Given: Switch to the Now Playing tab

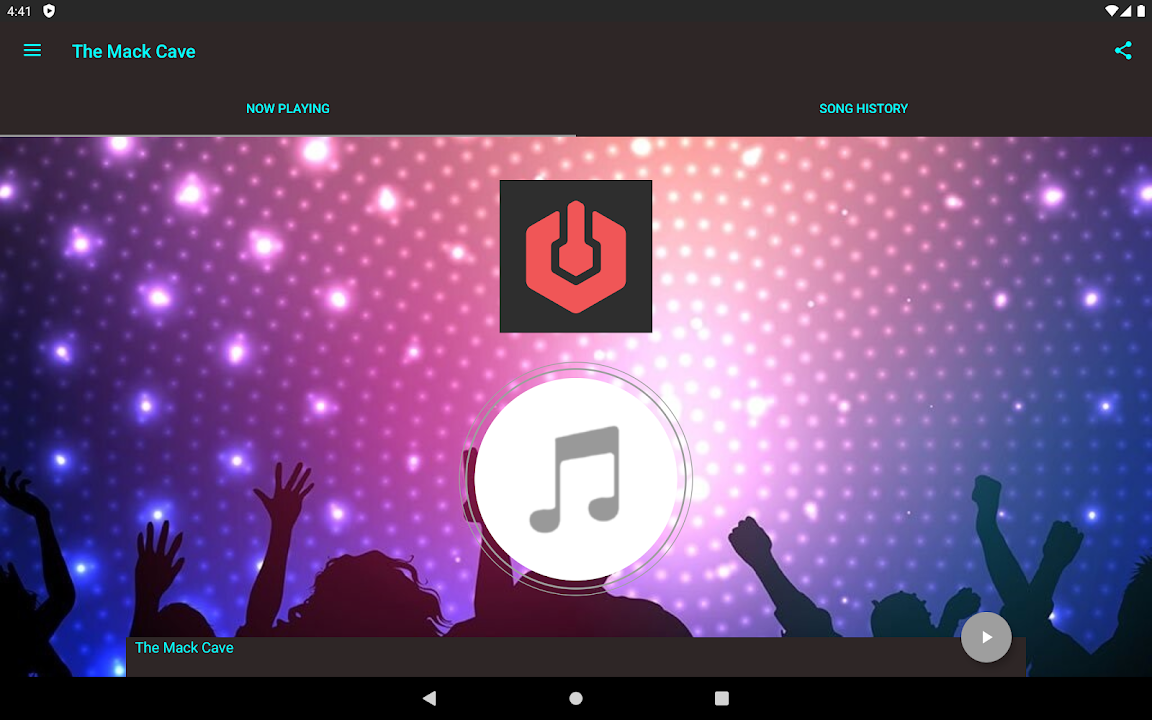Looking at the screenshot, I should pyautogui.click(x=288, y=108).
